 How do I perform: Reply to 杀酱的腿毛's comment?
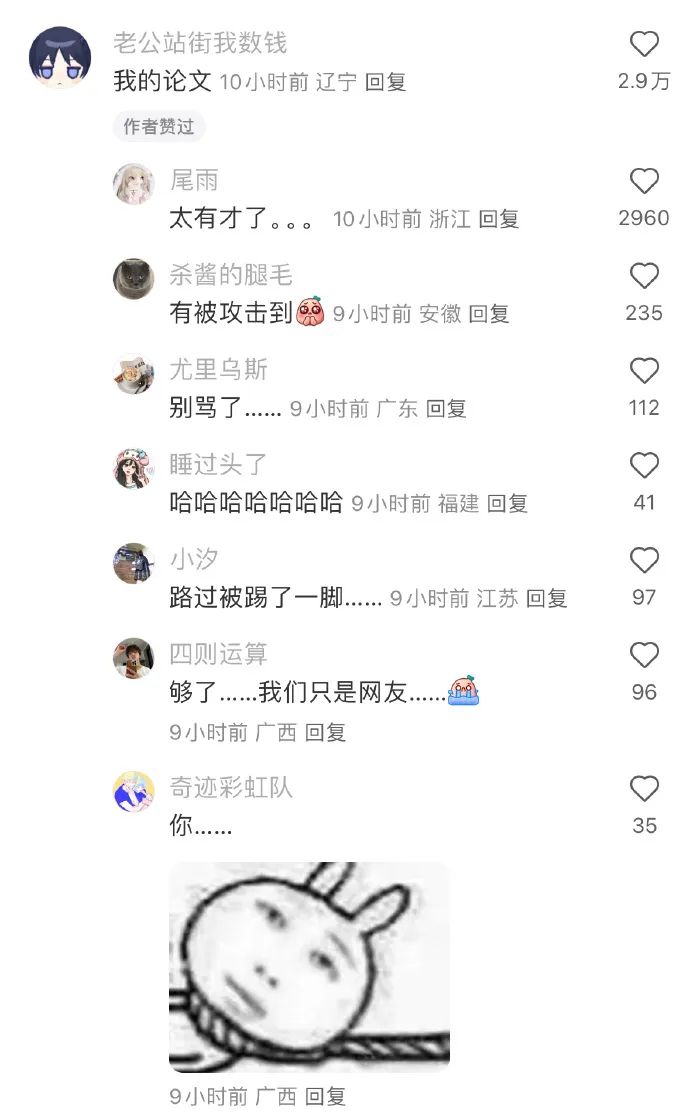point(488,313)
